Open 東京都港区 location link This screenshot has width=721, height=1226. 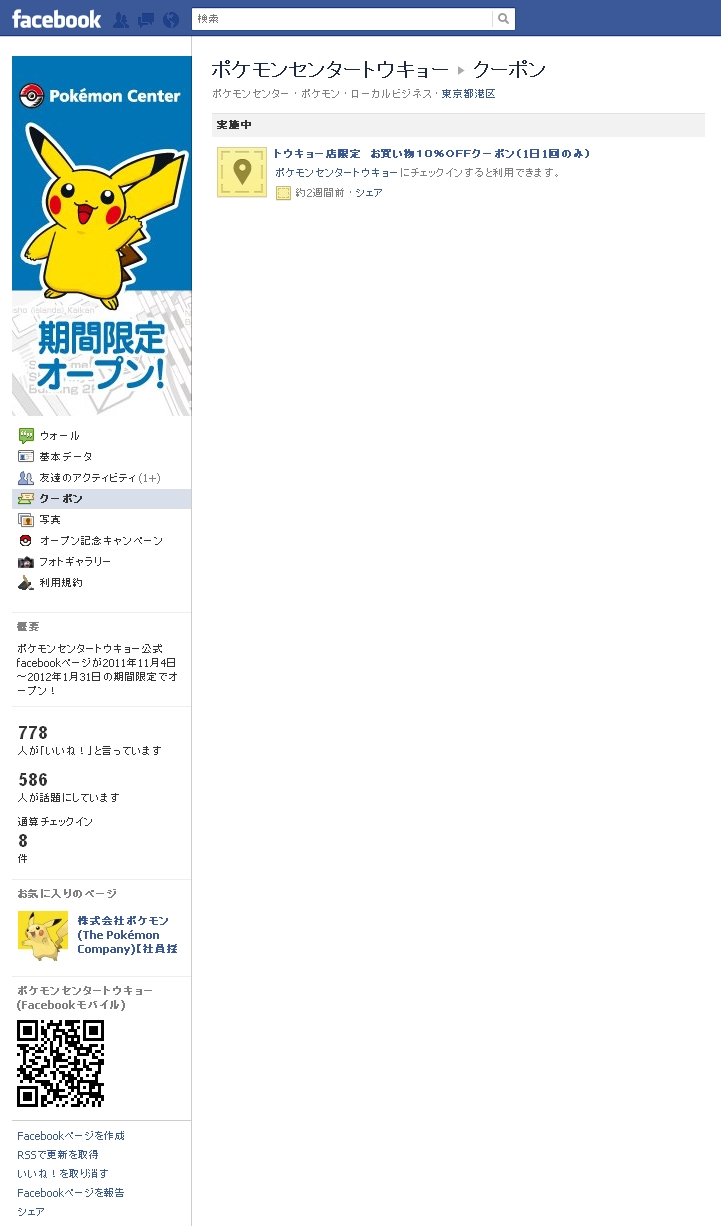point(468,94)
